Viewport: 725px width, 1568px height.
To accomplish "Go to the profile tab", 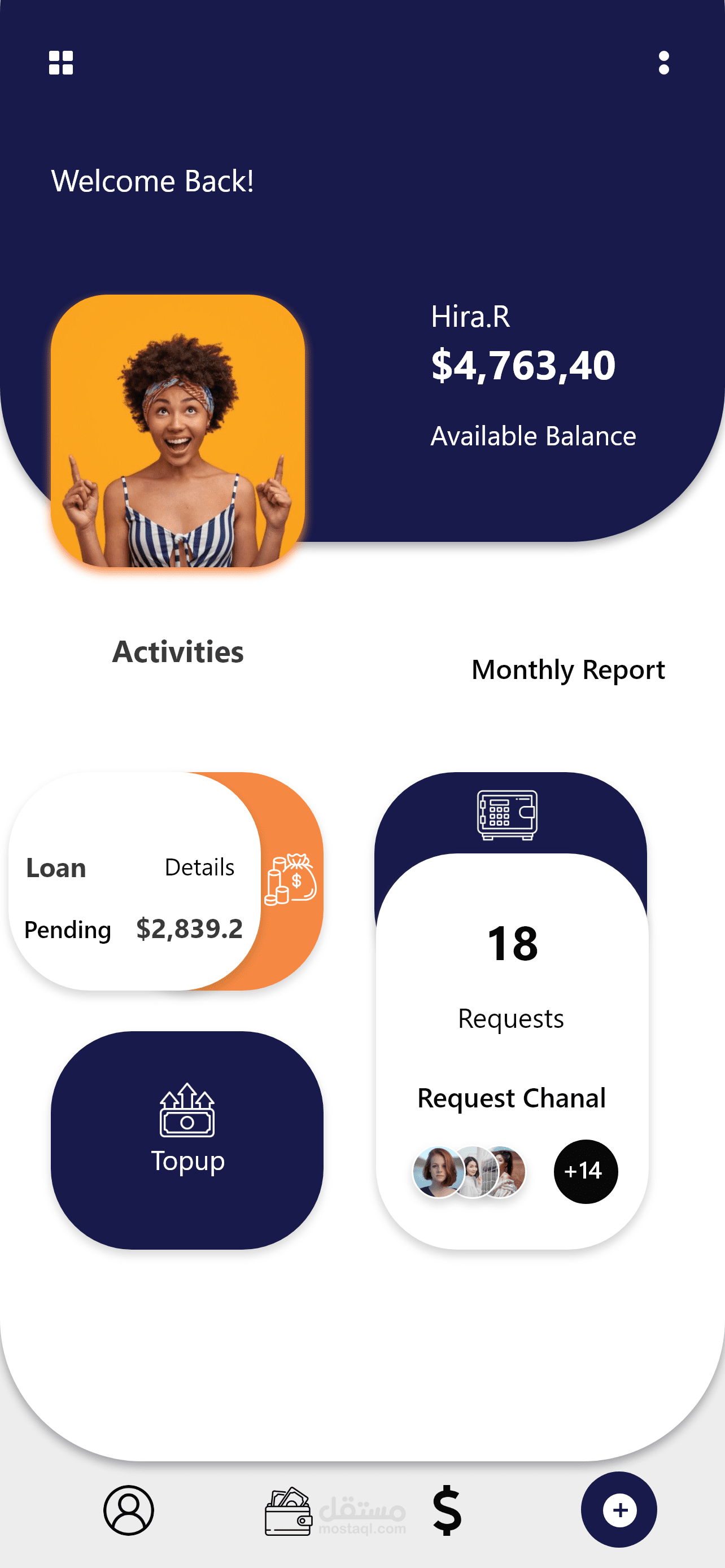I will coord(128,1509).
